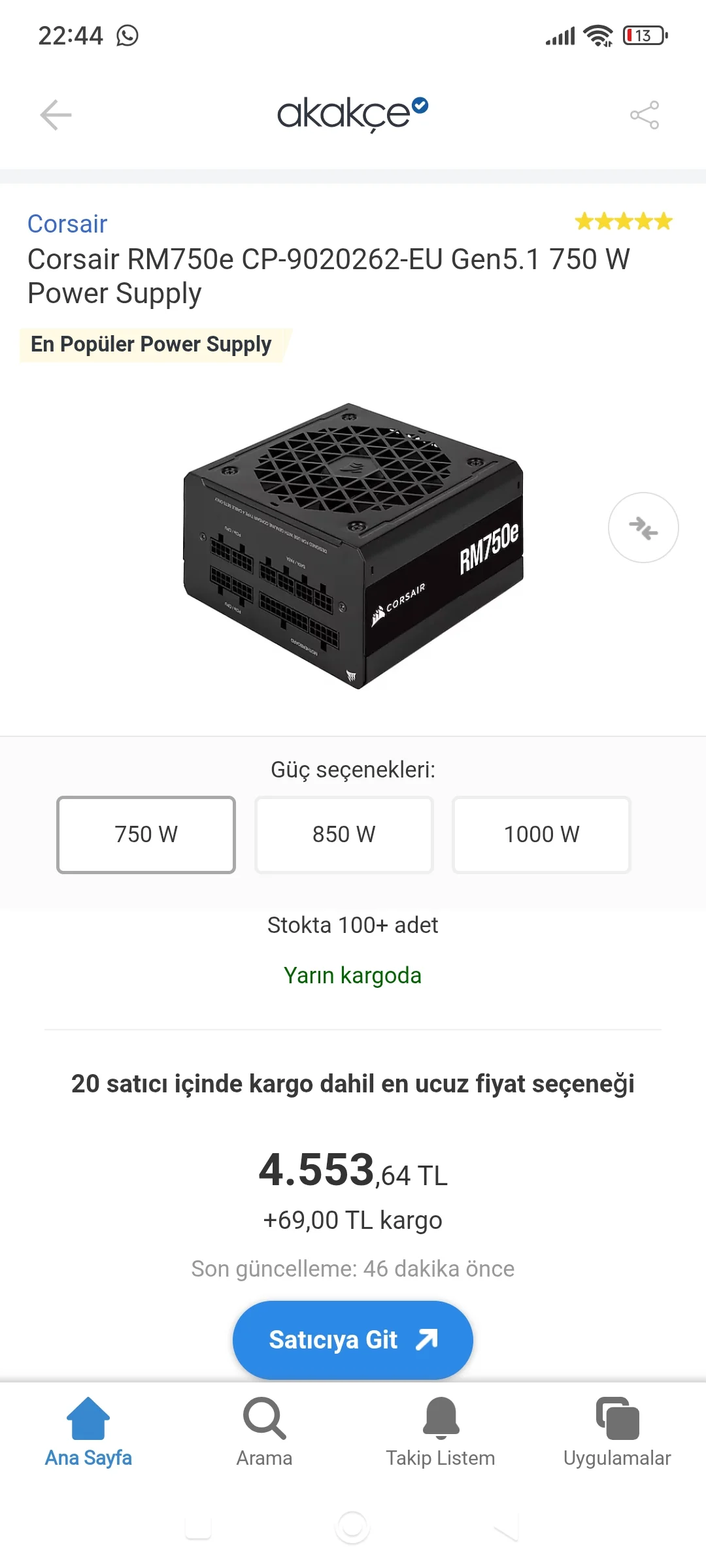Tap the compare arrows icon beside image
706x1568 pixels.
tap(643, 527)
